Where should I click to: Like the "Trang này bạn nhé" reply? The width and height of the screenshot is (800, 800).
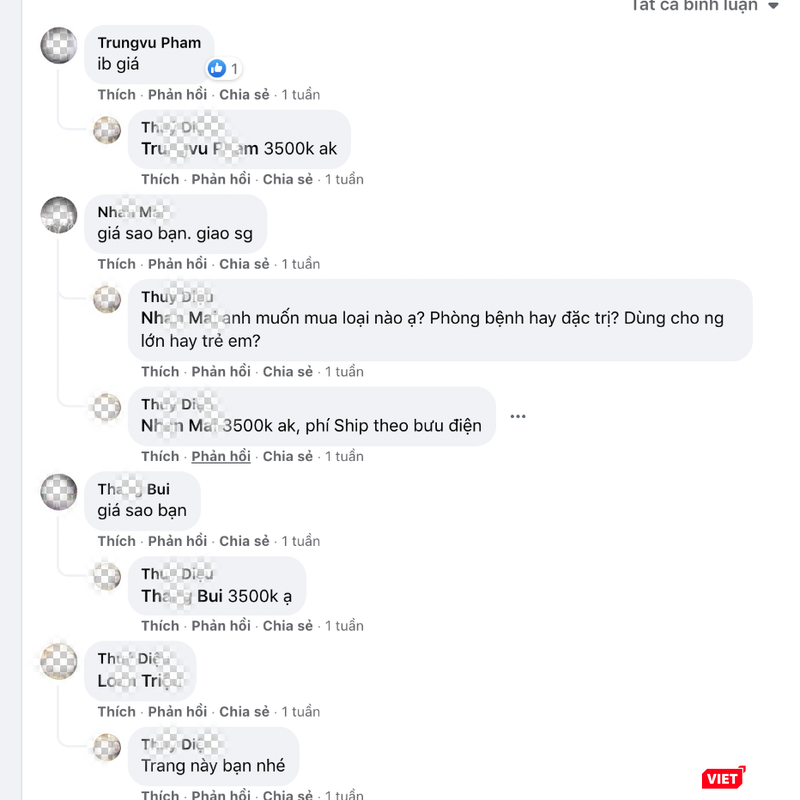click(x=160, y=795)
